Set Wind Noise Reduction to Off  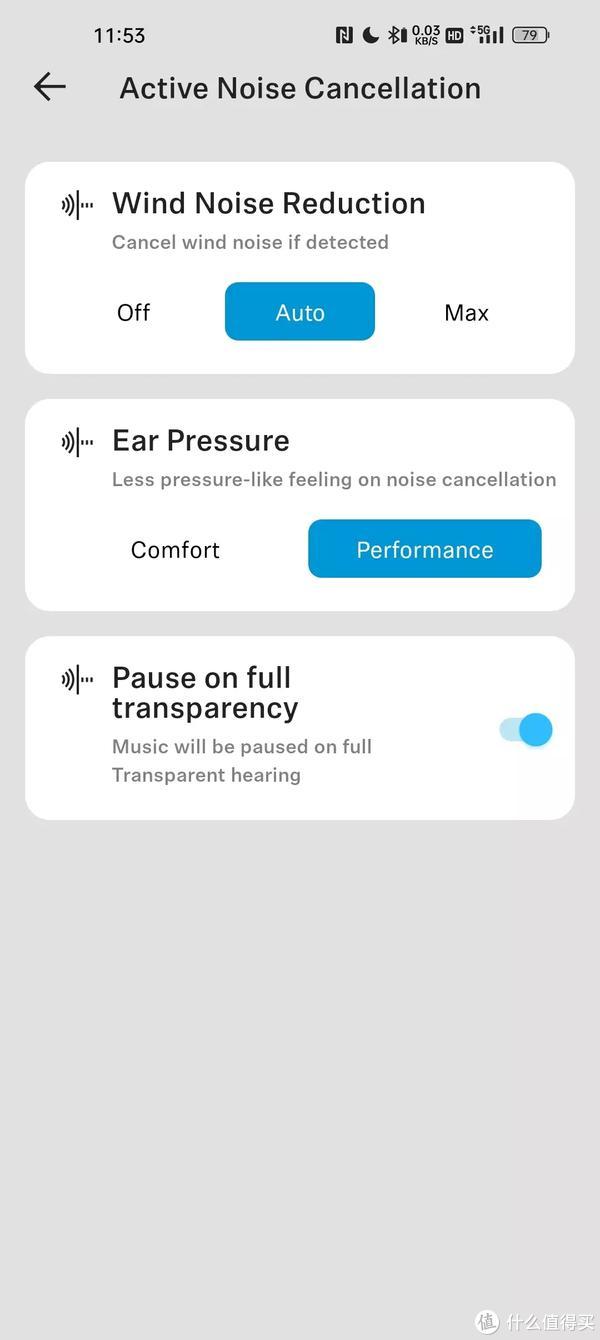click(133, 312)
